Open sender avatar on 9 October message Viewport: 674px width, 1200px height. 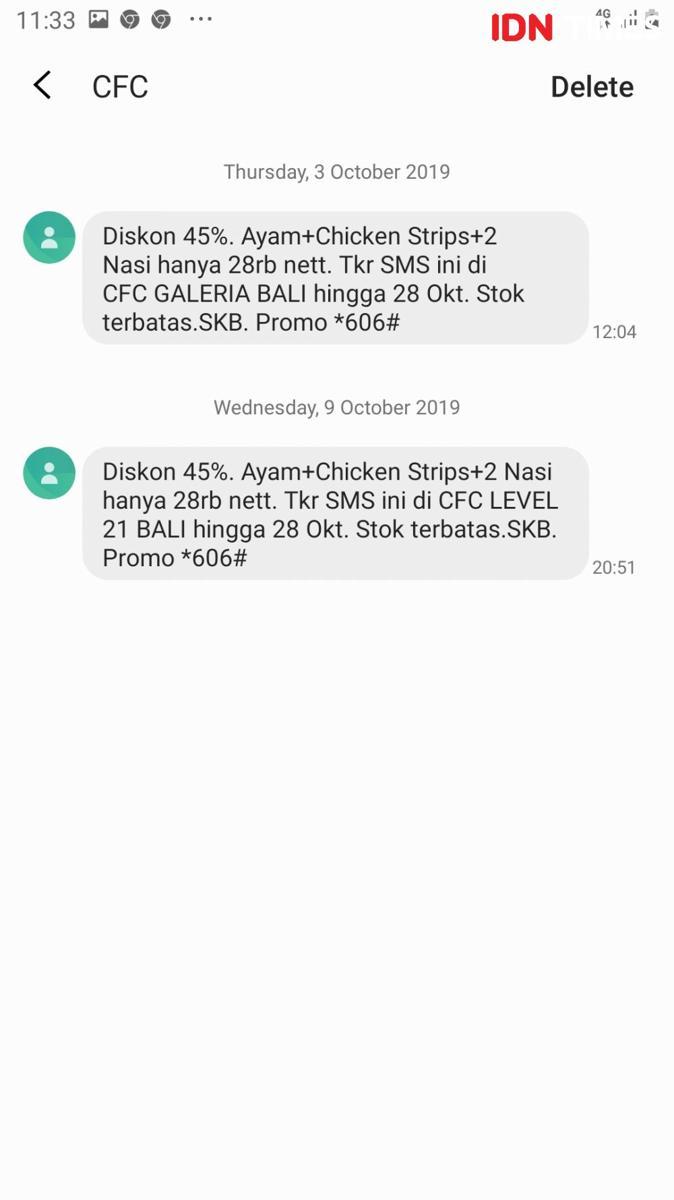point(49,473)
